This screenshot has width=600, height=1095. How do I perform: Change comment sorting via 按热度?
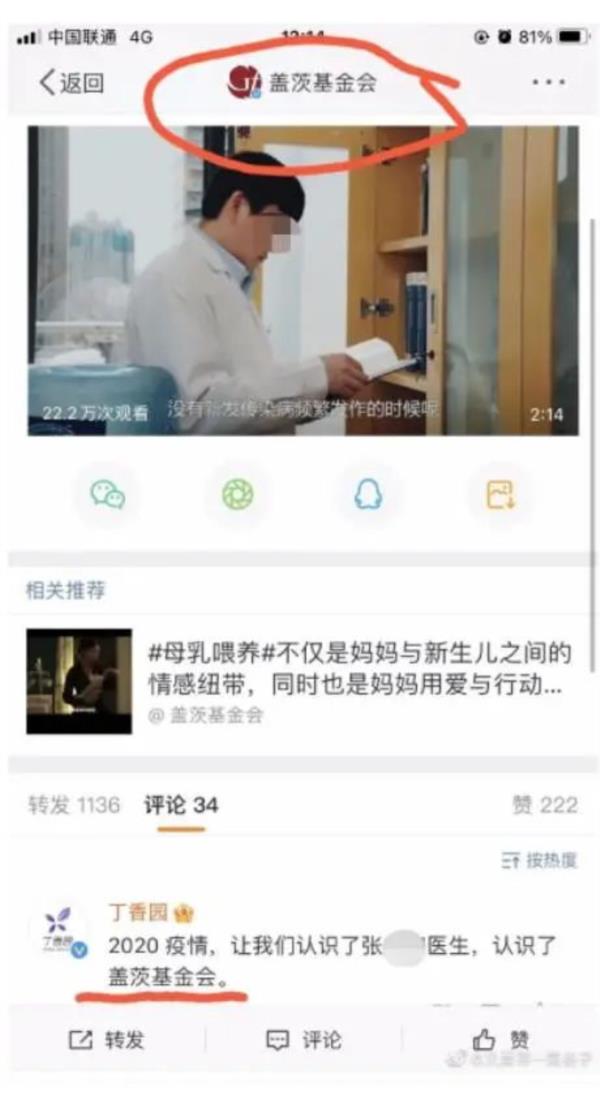pos(540,860)
